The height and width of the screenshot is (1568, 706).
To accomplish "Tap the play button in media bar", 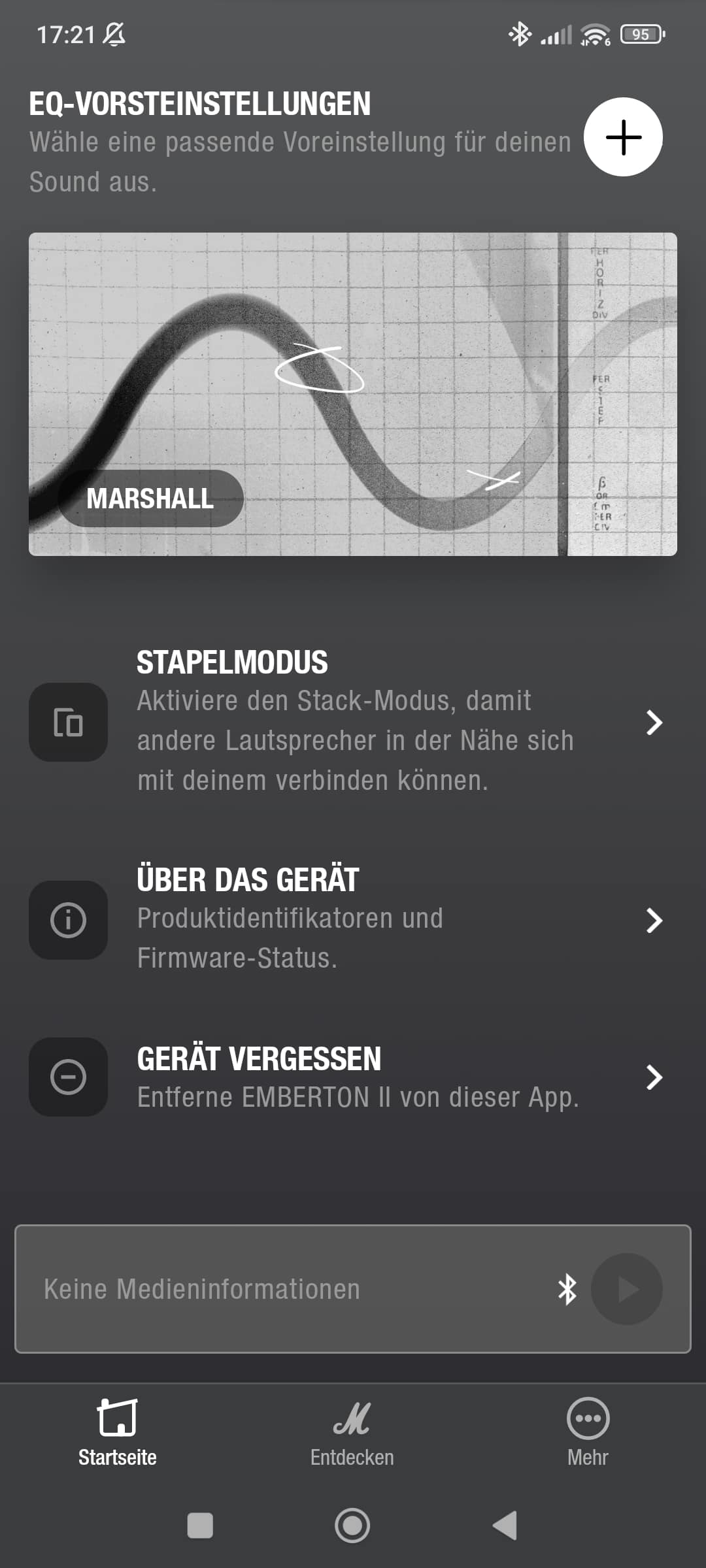I will tap(626, 1289).
